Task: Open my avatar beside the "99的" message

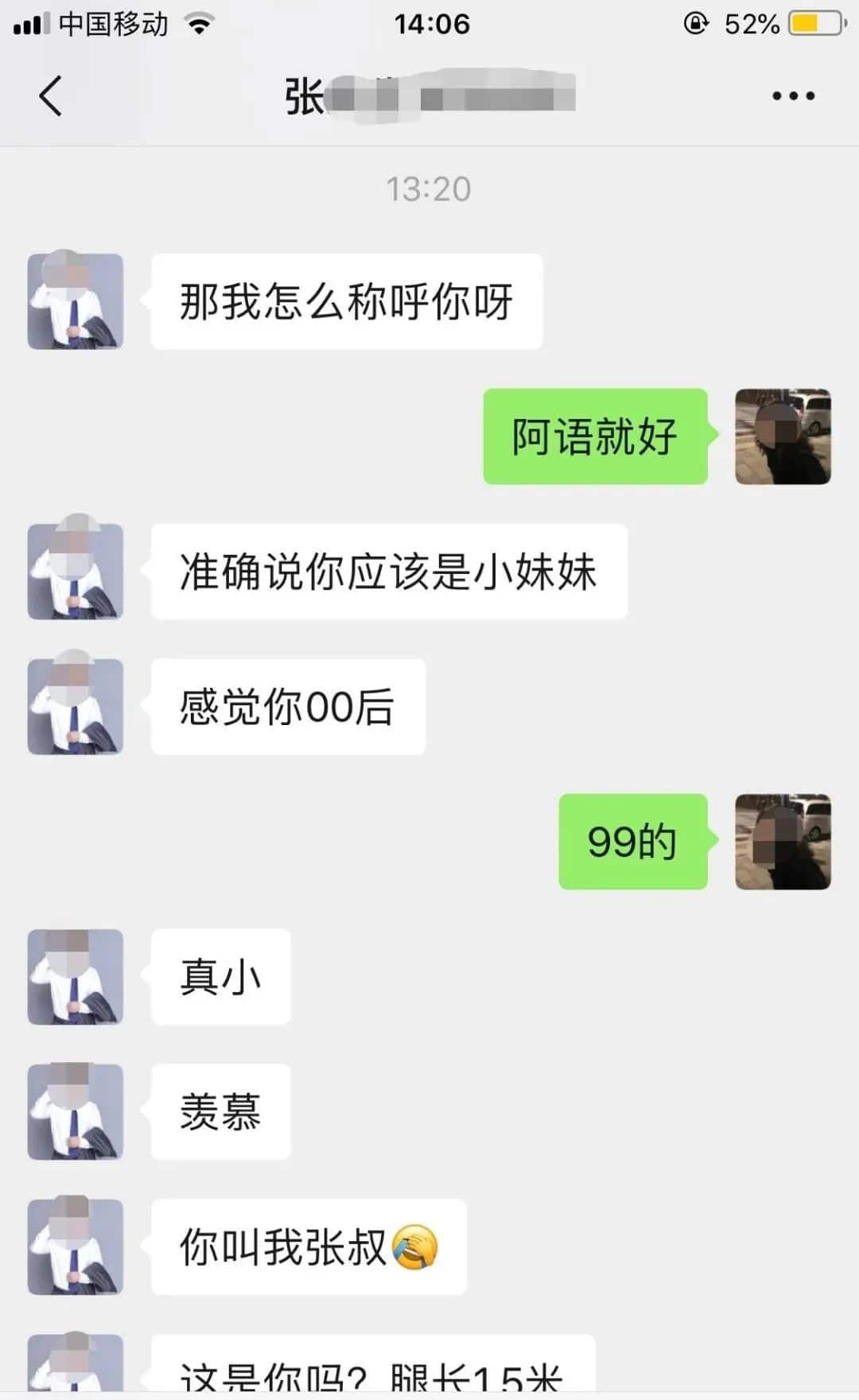Action: (783, 842)
